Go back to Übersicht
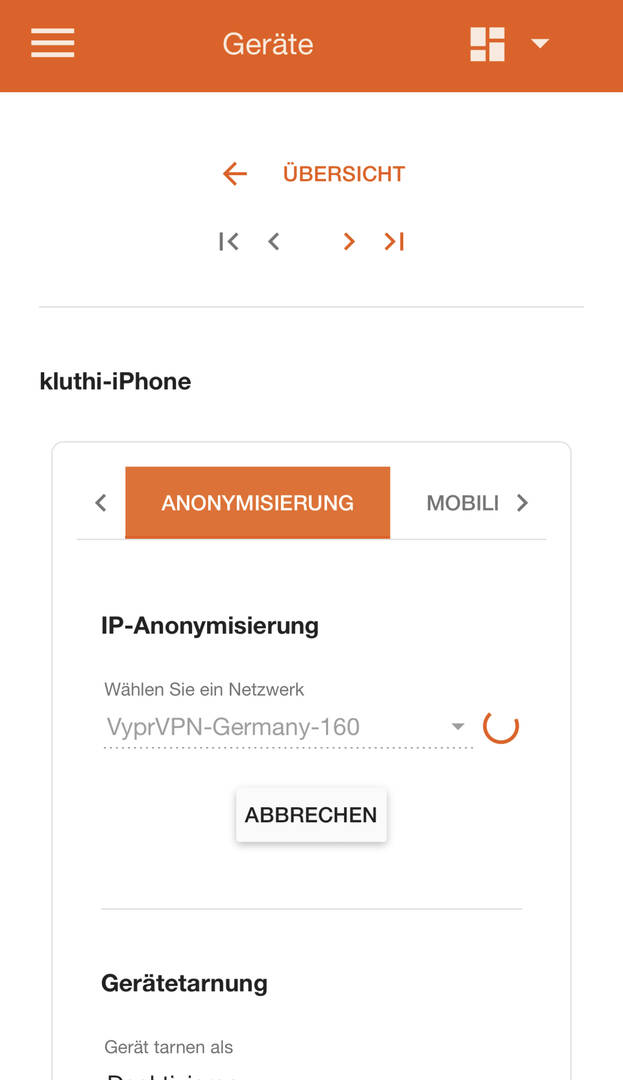Image resolution: width=623 pixels, height=1080 pixels. [x=314, y=174]
